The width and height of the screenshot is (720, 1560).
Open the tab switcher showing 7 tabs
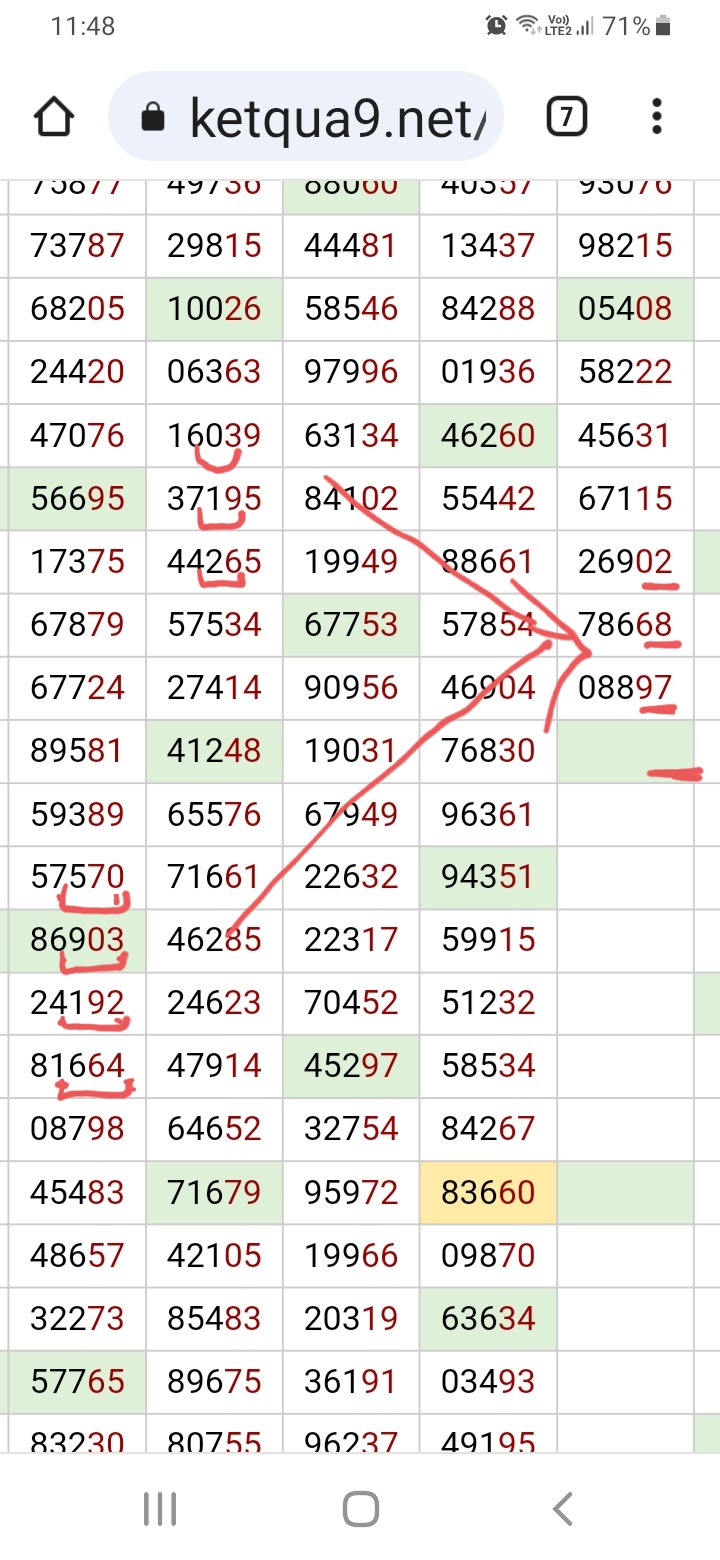pos(566,118)
